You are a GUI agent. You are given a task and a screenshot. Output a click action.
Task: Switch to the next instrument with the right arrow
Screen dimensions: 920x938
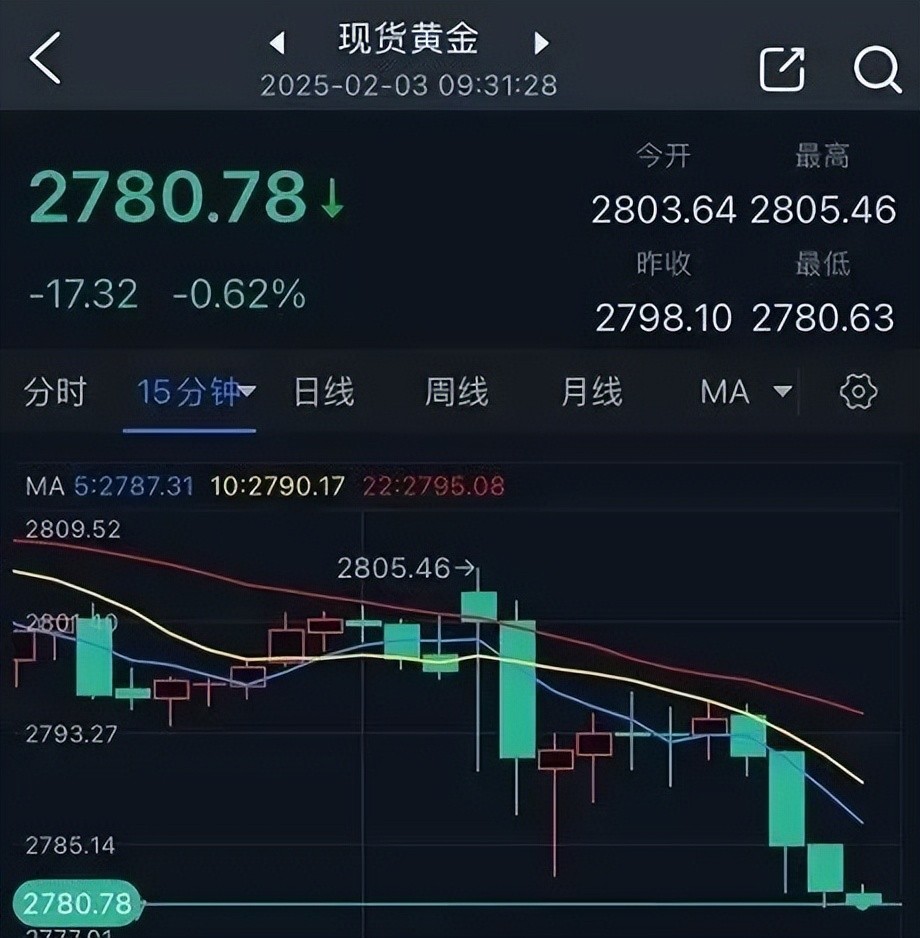coord(541,43)
